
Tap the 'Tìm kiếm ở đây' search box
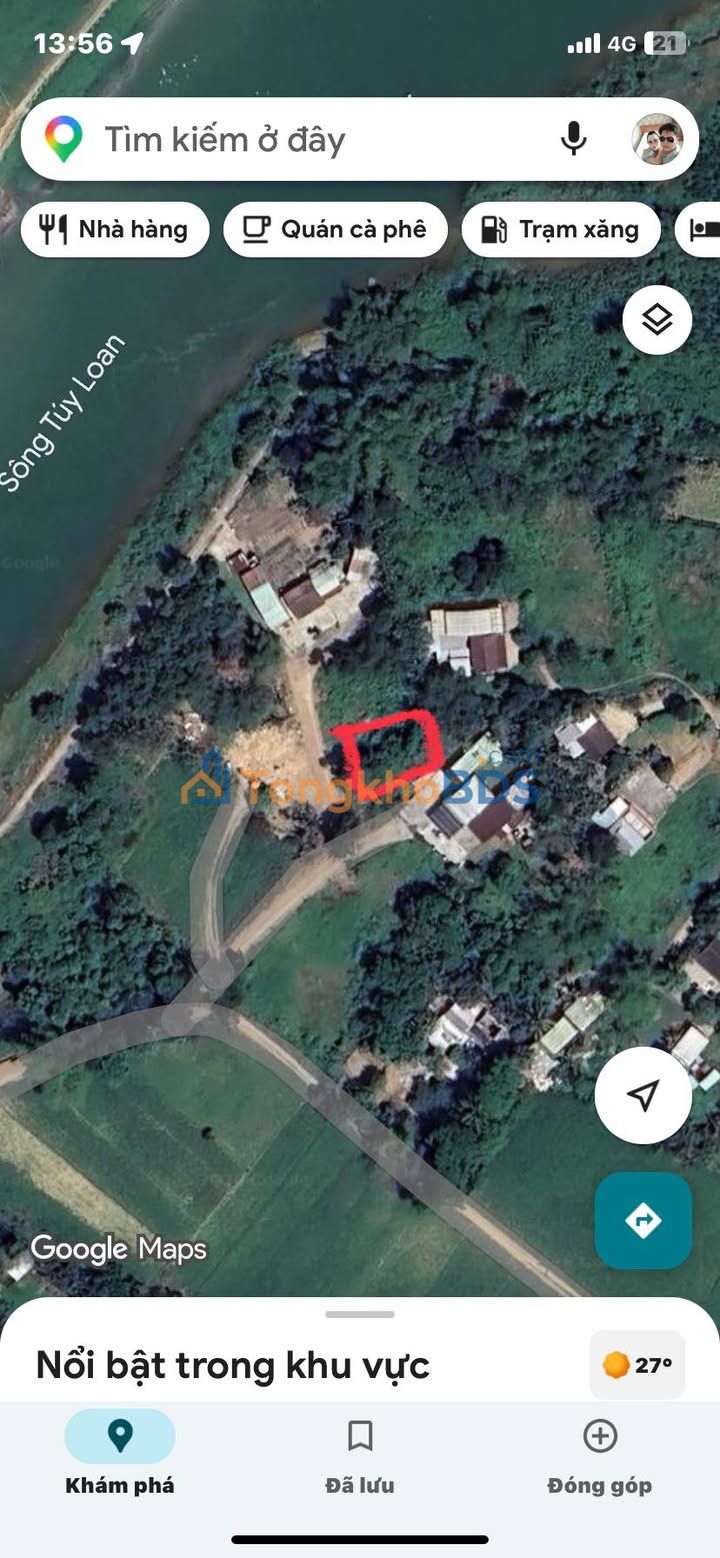[300, 140]
